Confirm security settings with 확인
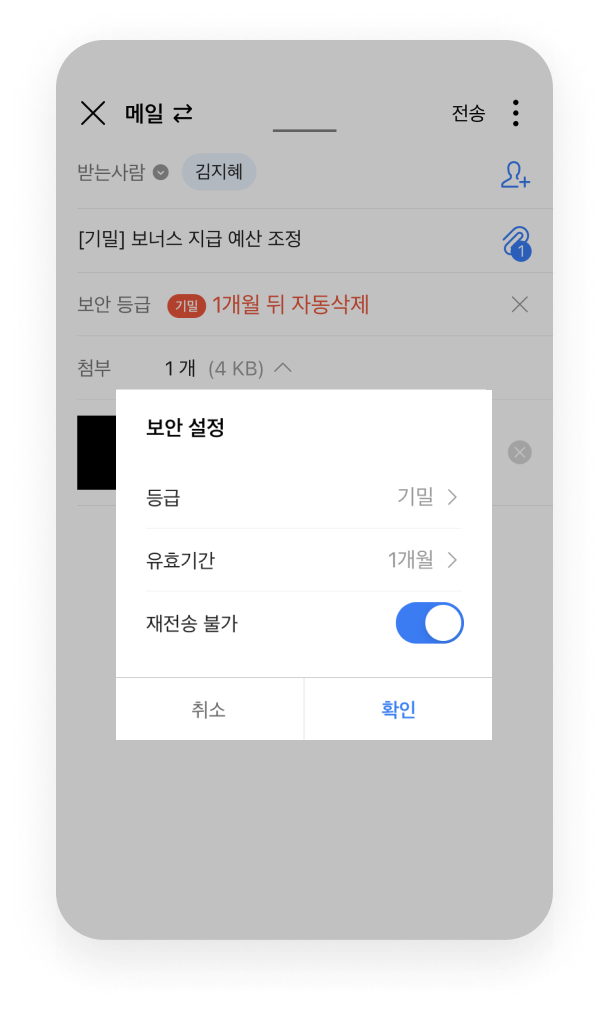 tap(398, 710)
